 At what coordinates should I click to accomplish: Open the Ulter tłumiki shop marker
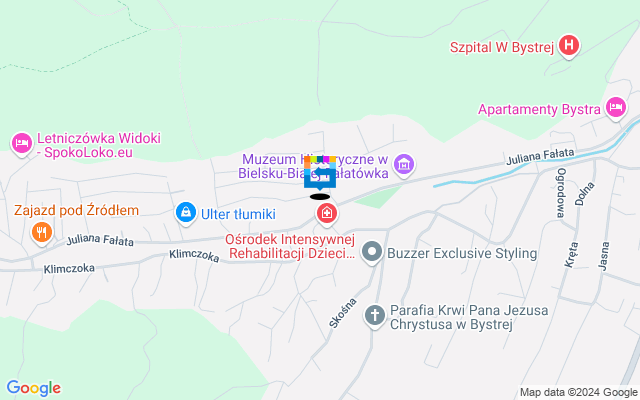click(185, 212)
